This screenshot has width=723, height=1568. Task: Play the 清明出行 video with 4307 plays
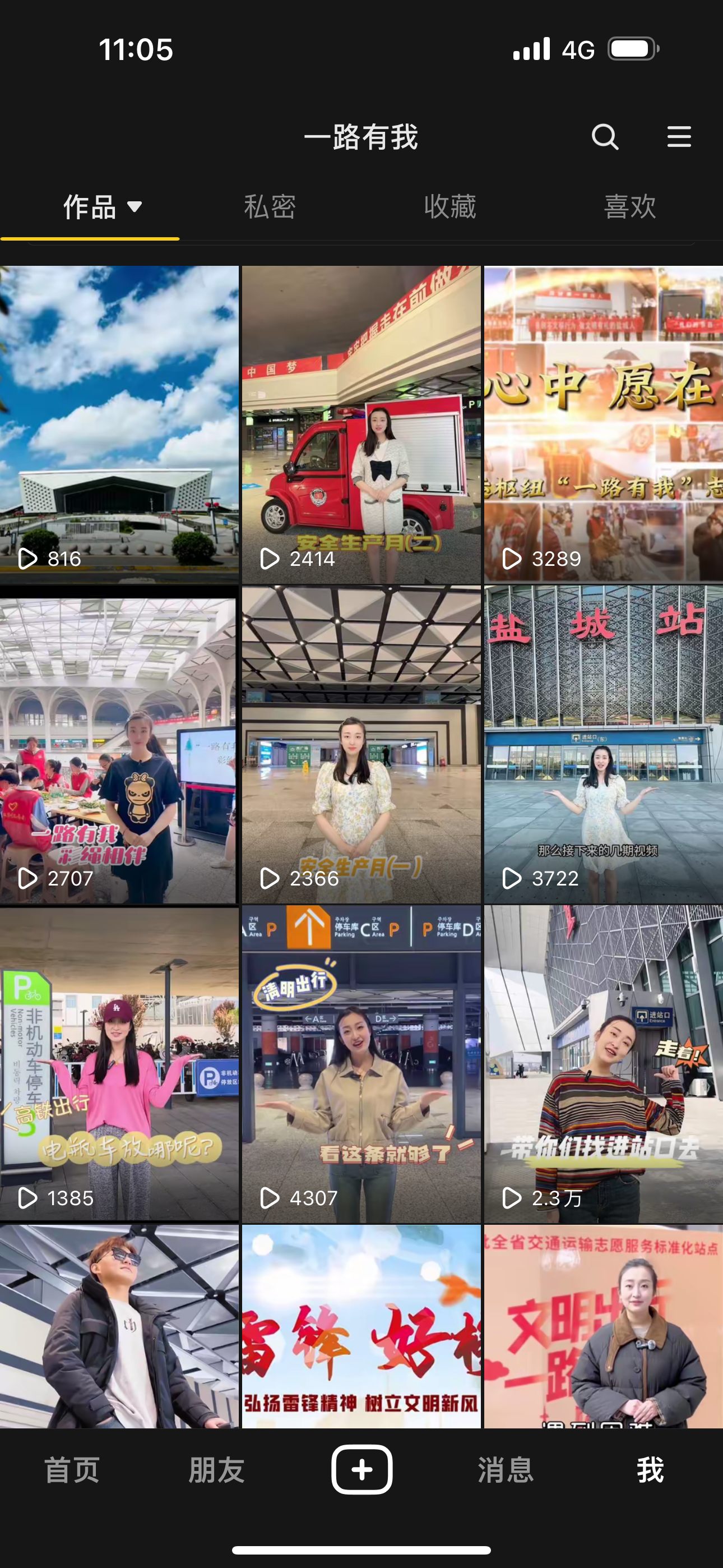click(x=361, y=1064)
